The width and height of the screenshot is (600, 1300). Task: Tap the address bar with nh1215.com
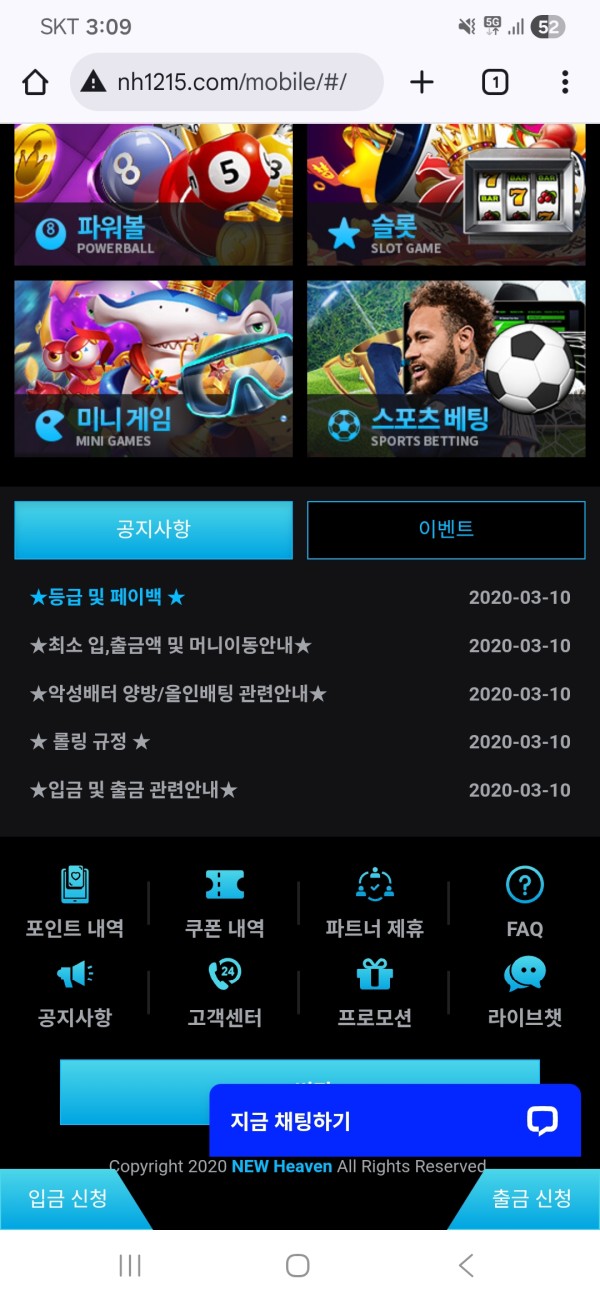click(x=228, y=82)
